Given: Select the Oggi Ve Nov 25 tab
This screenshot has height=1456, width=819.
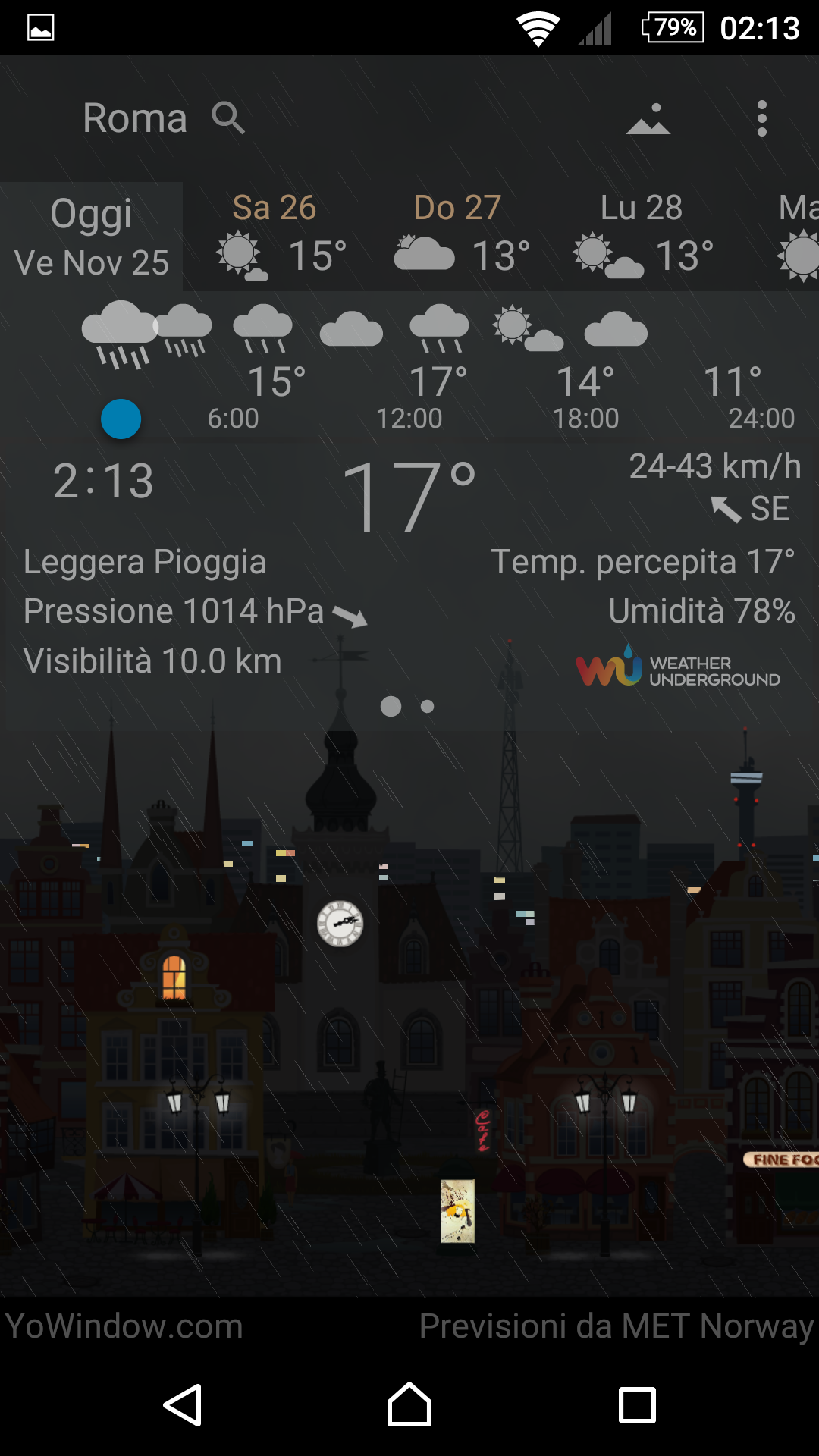Looking at the screenshot, I should (91, 237).
